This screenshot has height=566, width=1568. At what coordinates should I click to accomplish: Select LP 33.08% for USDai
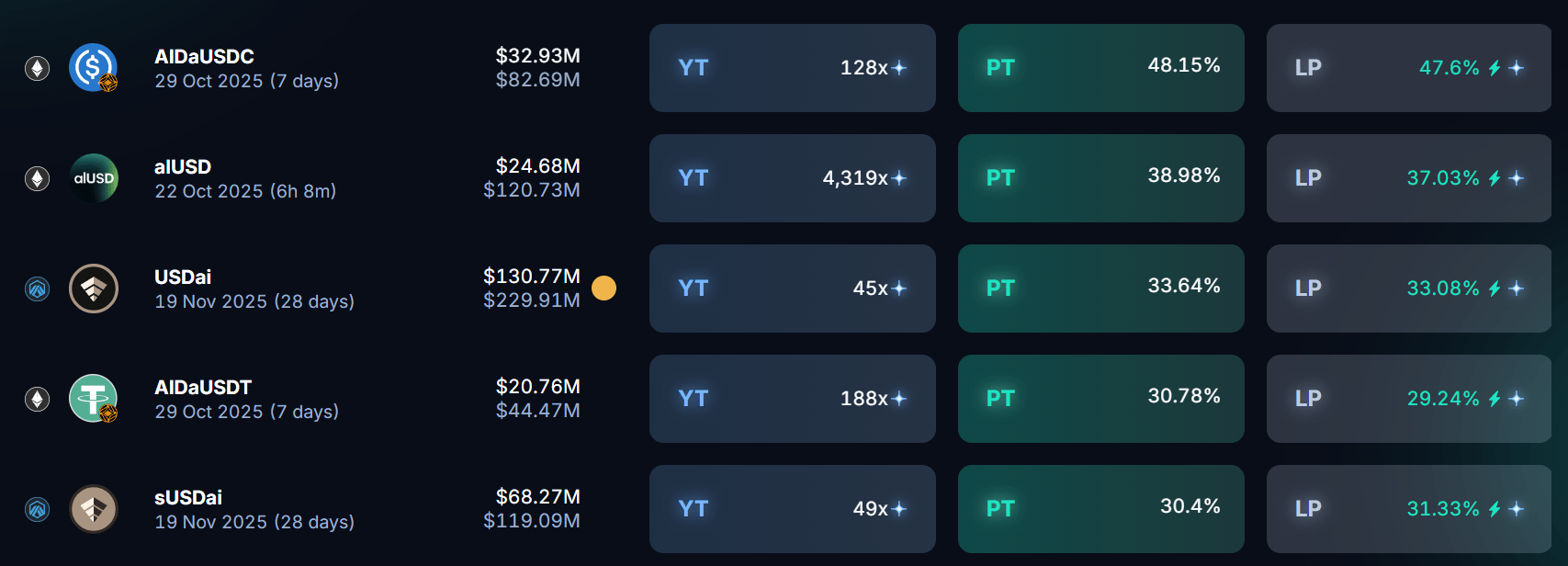pyautogui.click(x=1408, y=289)
